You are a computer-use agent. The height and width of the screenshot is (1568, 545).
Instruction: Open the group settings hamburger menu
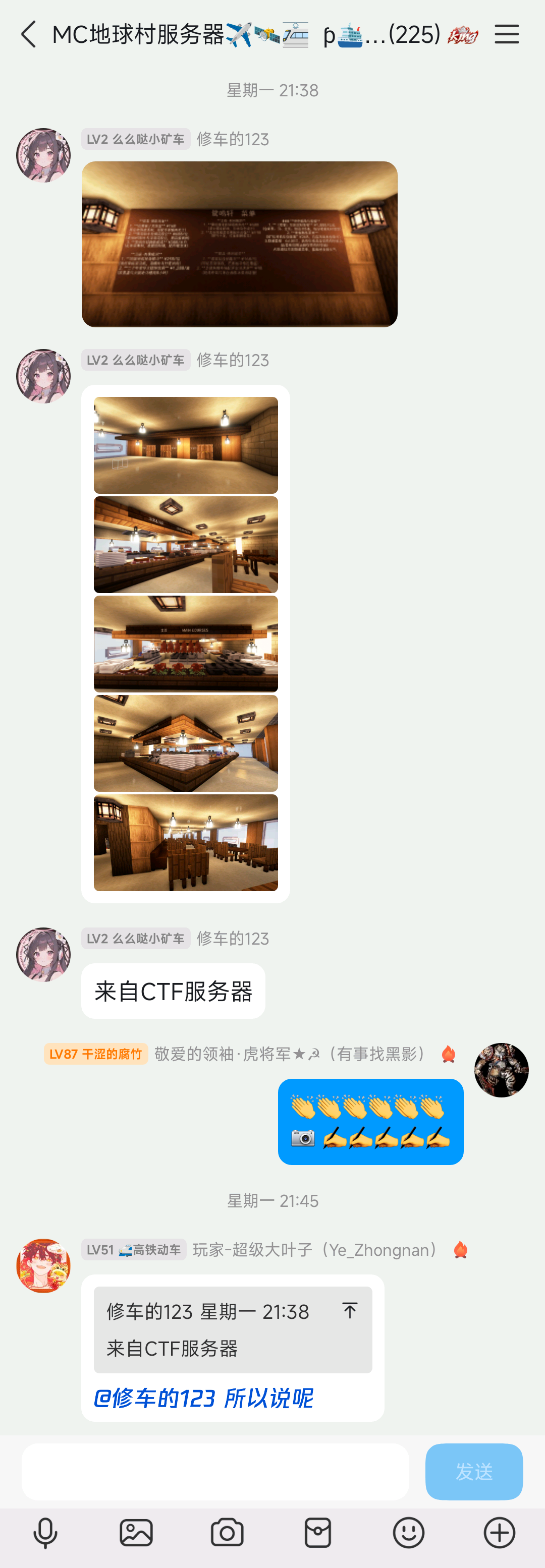tap(506, 35)
